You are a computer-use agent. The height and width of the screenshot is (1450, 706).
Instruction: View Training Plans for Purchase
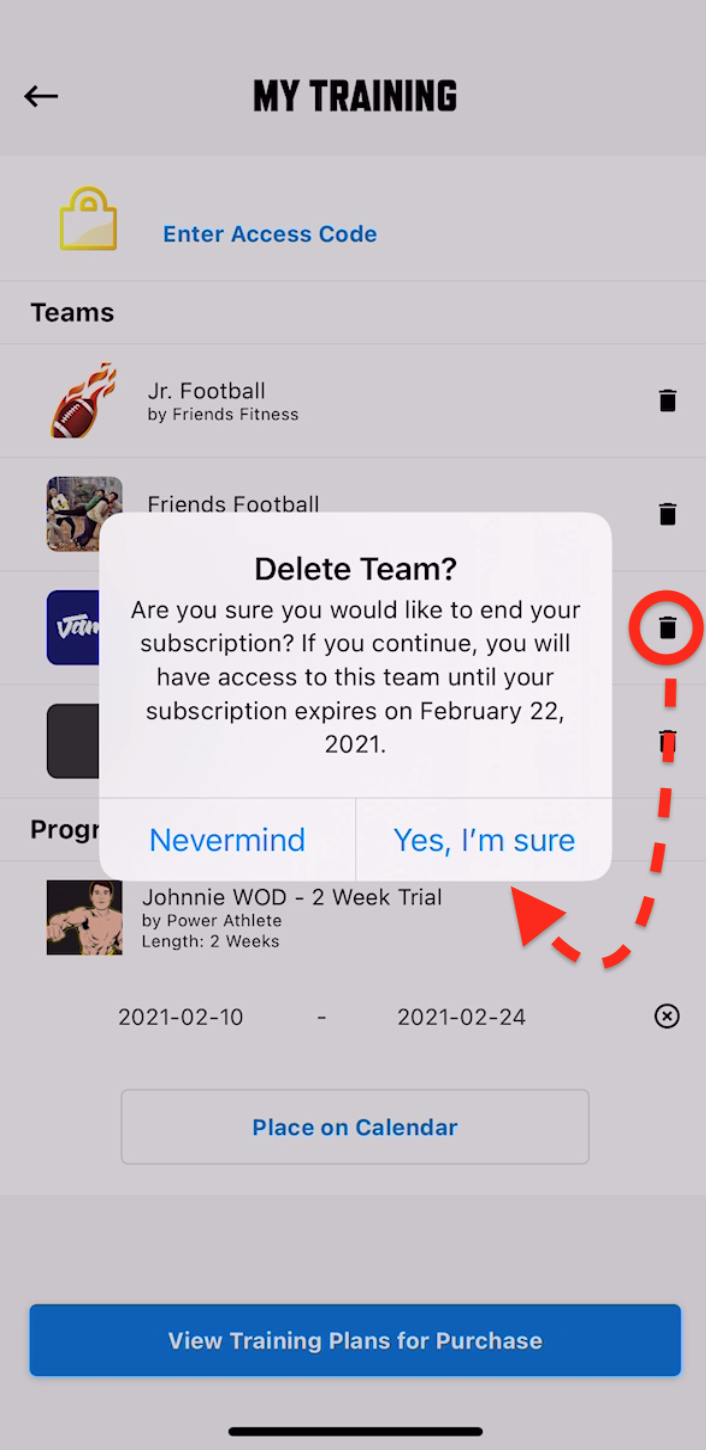(355, 1340)
